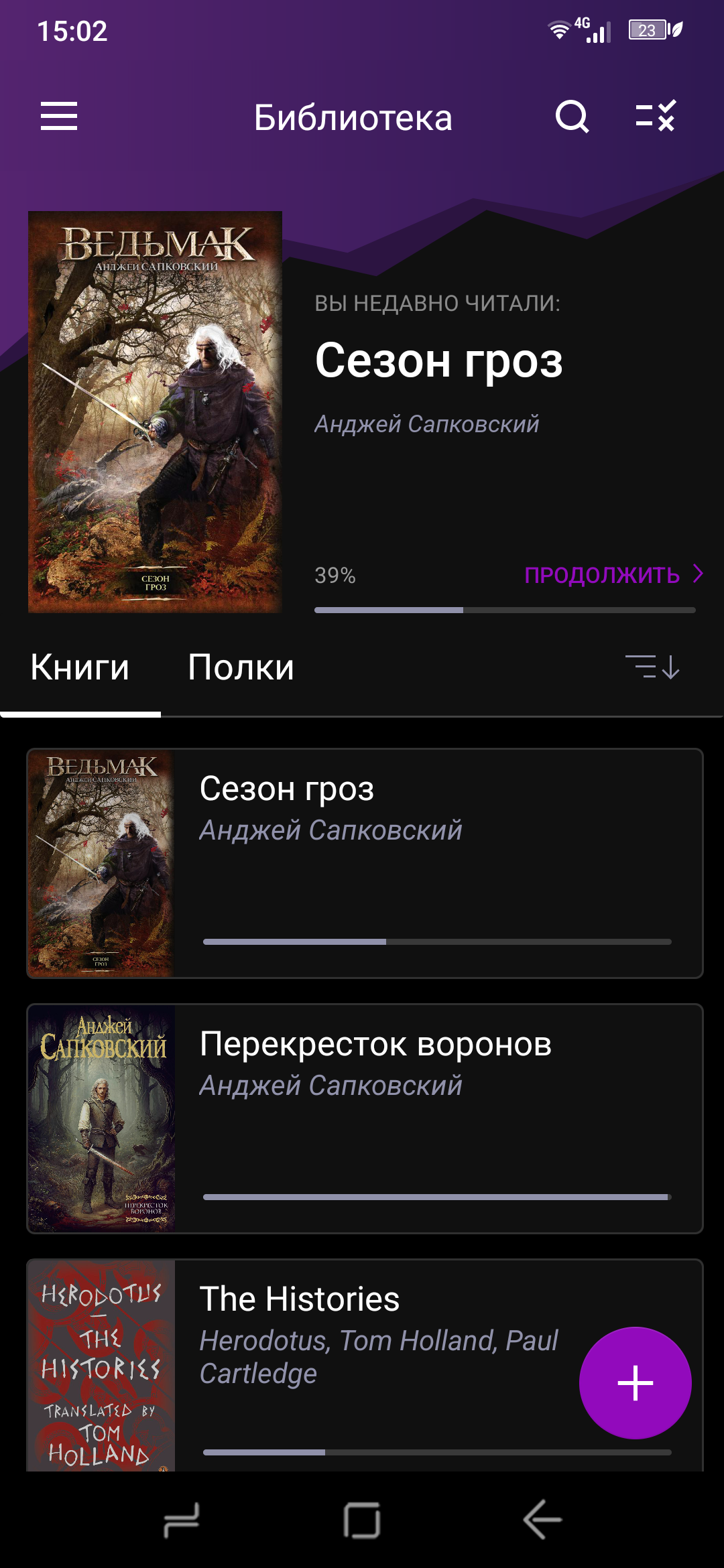Open the recently read Сезон гроз cover

point(155,411)
